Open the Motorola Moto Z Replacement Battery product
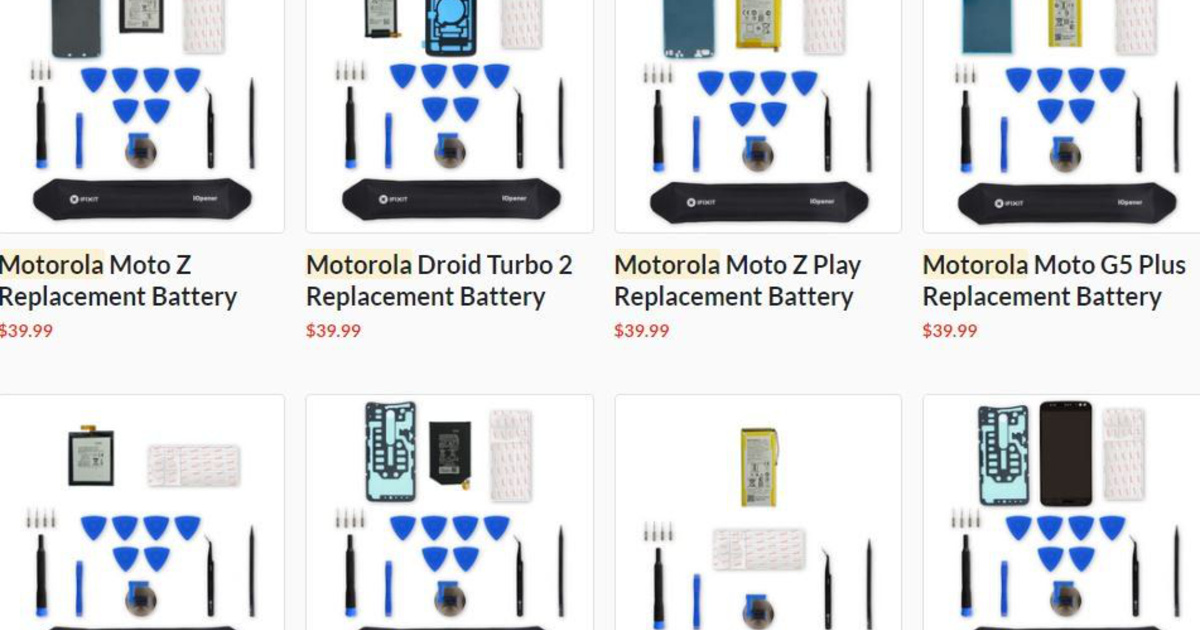This screenshot has width=1200, height=630. pos(118,281)
